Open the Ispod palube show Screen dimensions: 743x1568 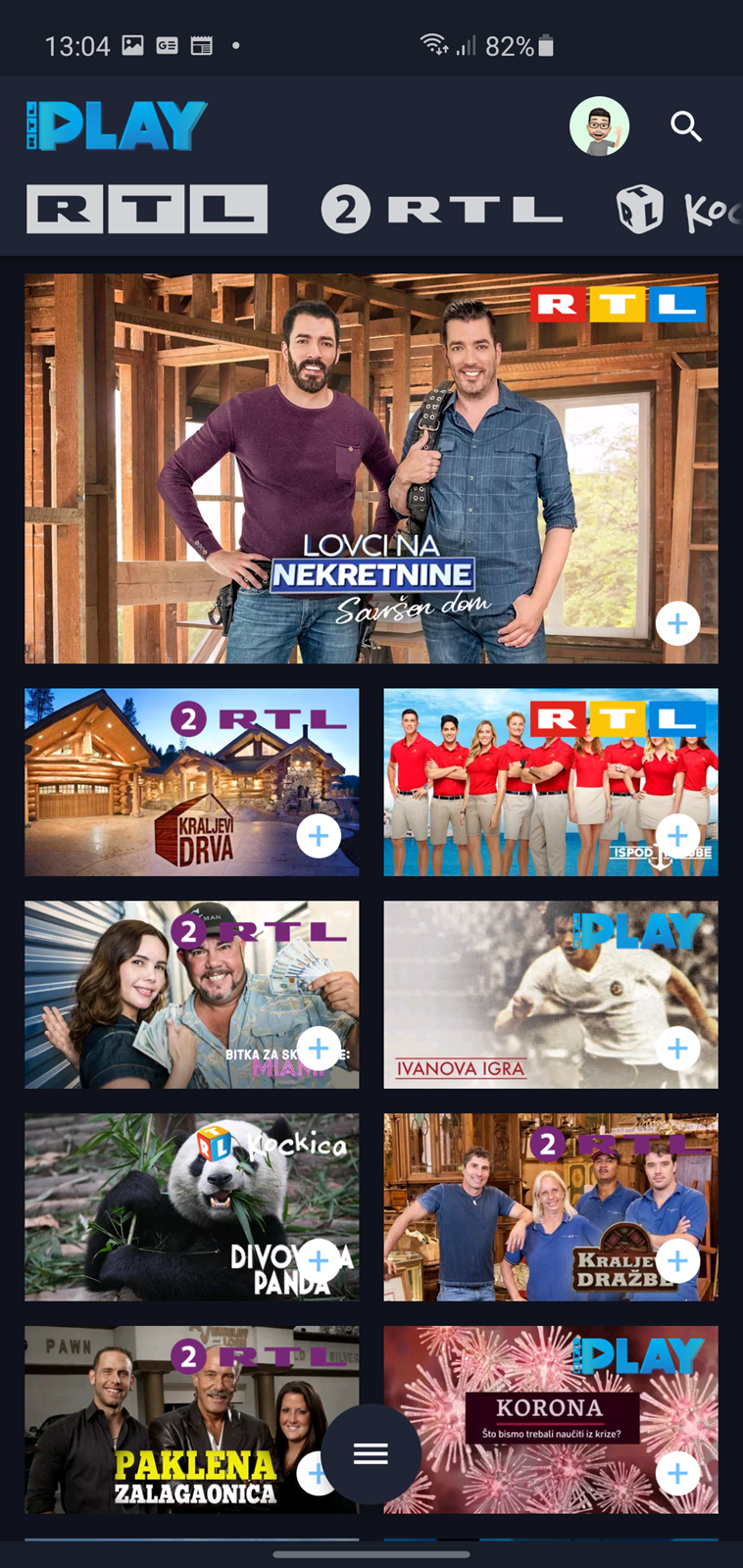pos(551,782)
